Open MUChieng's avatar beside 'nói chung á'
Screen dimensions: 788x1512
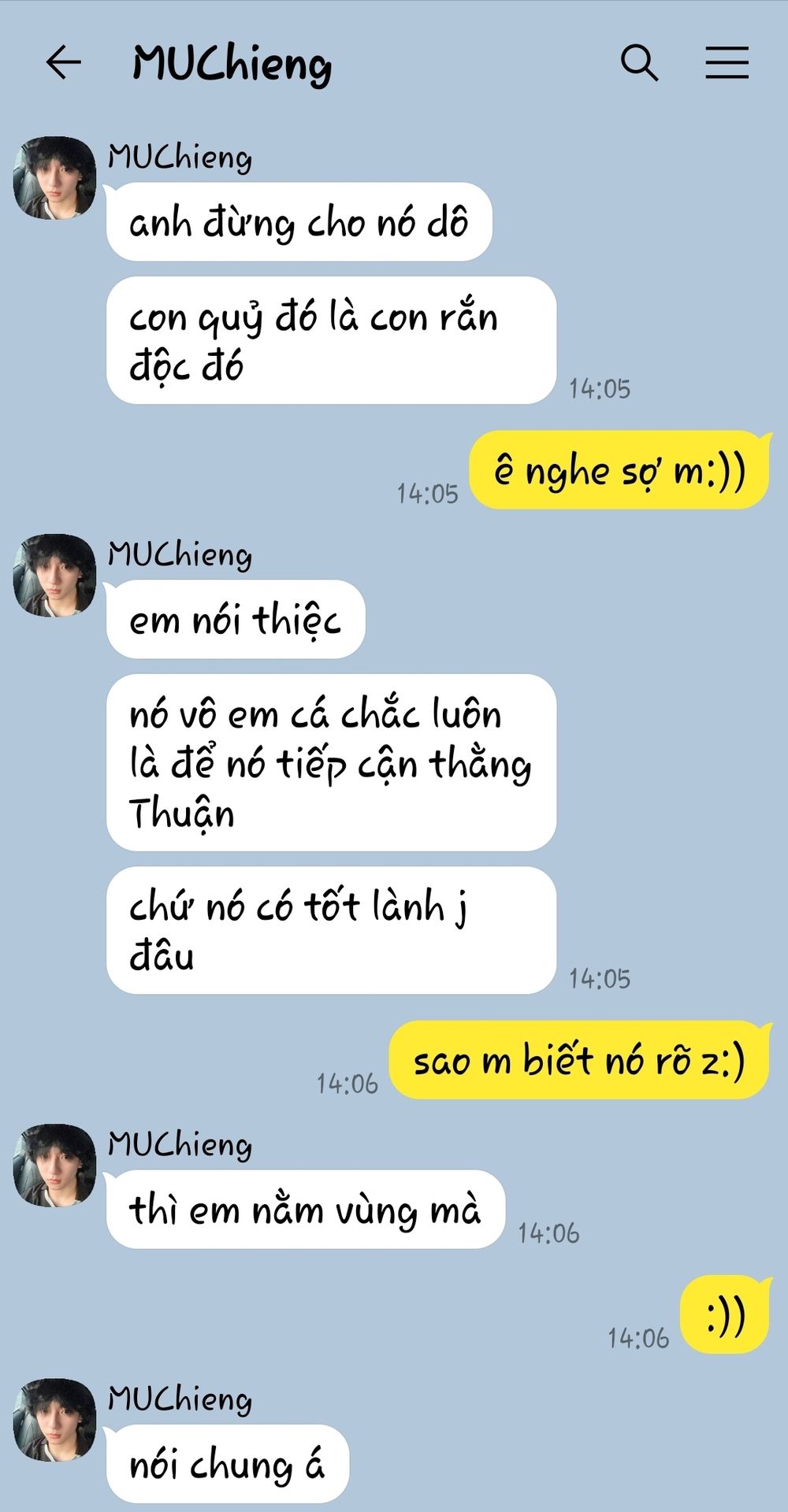click(54, 1420)
